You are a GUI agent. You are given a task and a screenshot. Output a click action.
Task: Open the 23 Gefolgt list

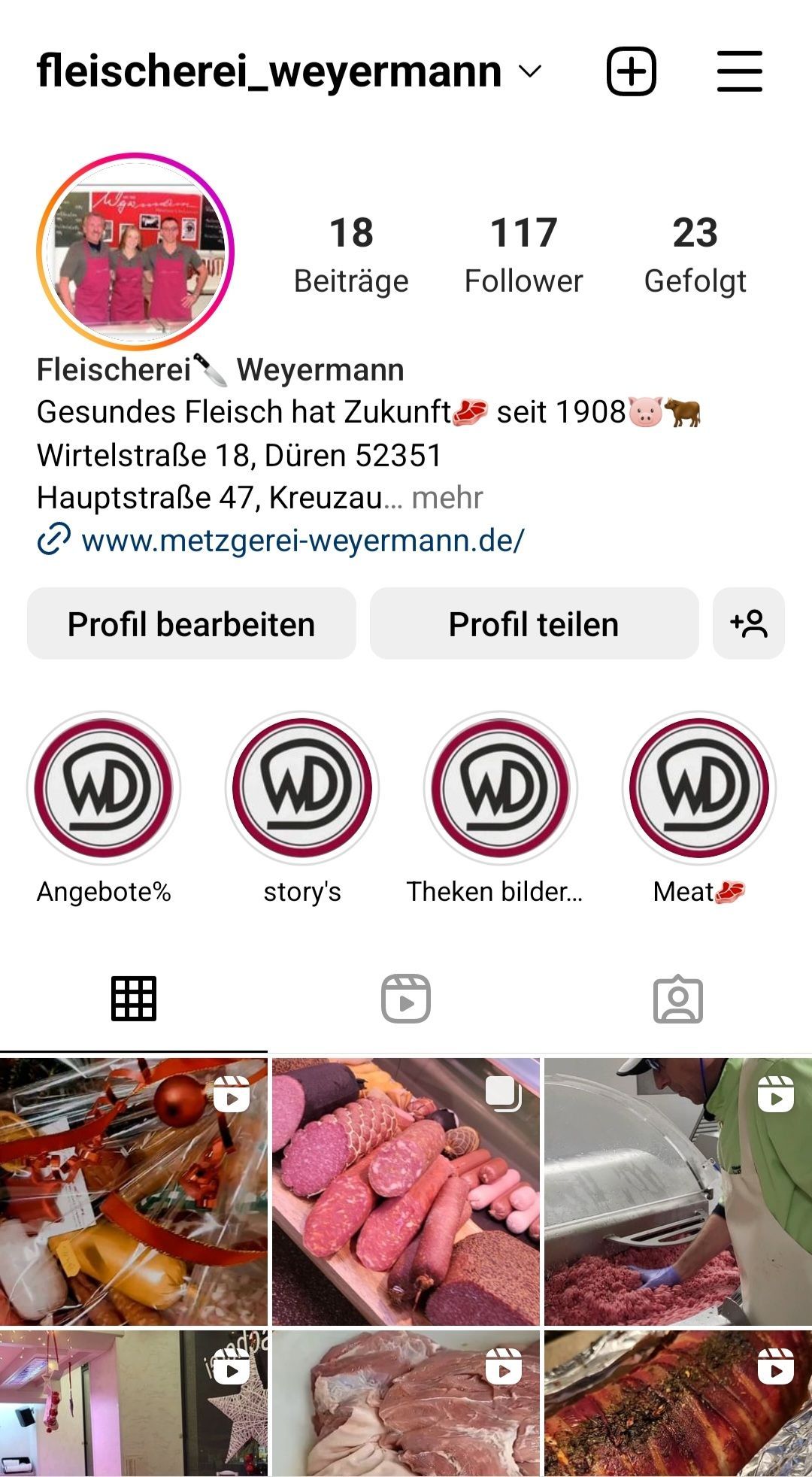click(695, 254)
